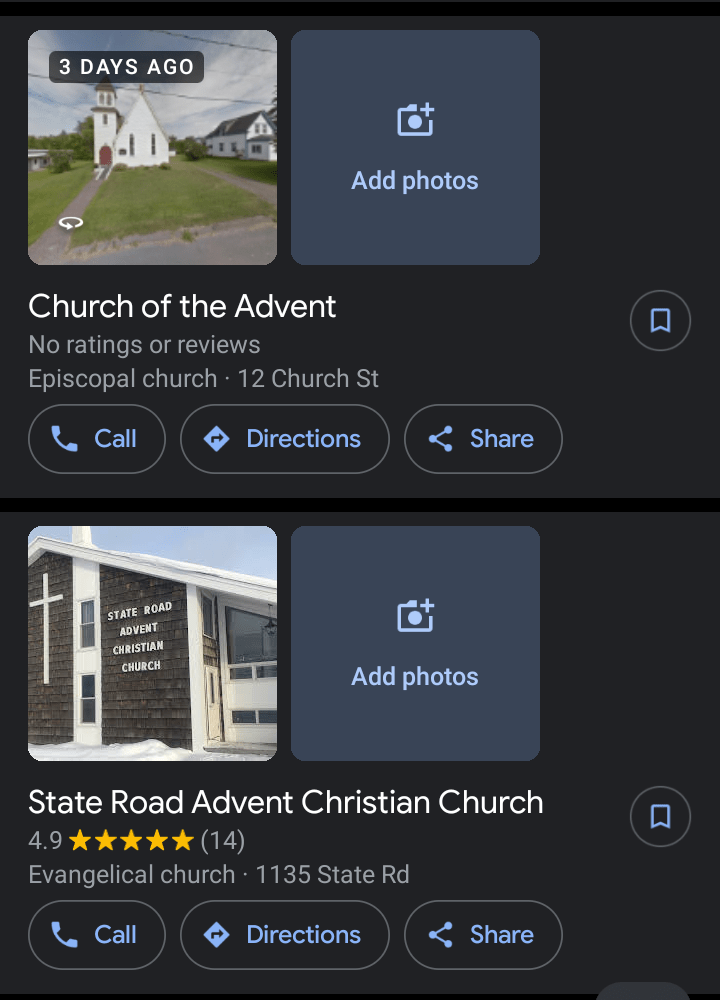
Task: Call Church of the Advent
Action: tap(97, 438)
